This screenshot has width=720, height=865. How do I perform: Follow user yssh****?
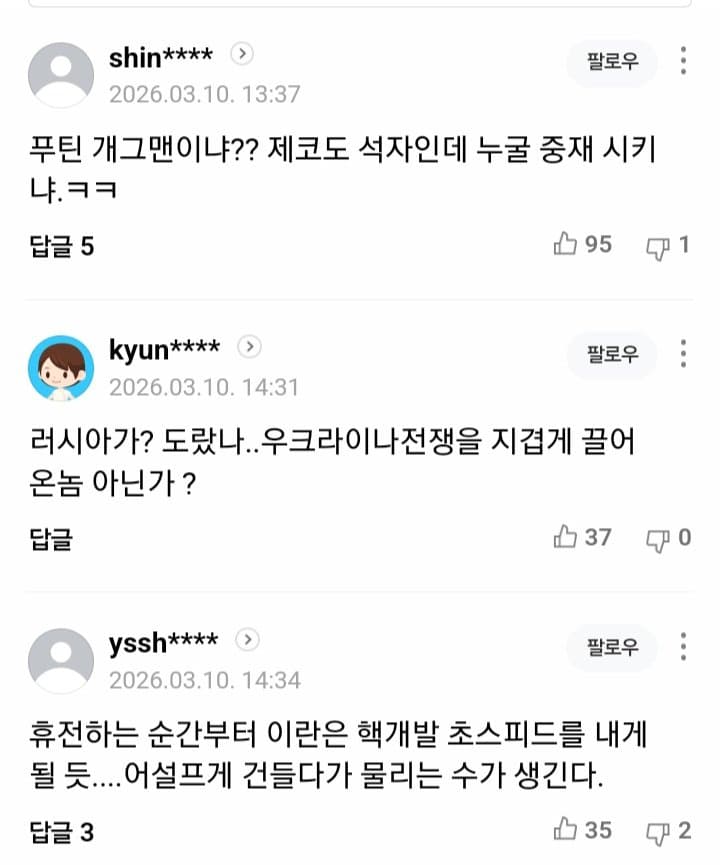click(x=612, y=647)
